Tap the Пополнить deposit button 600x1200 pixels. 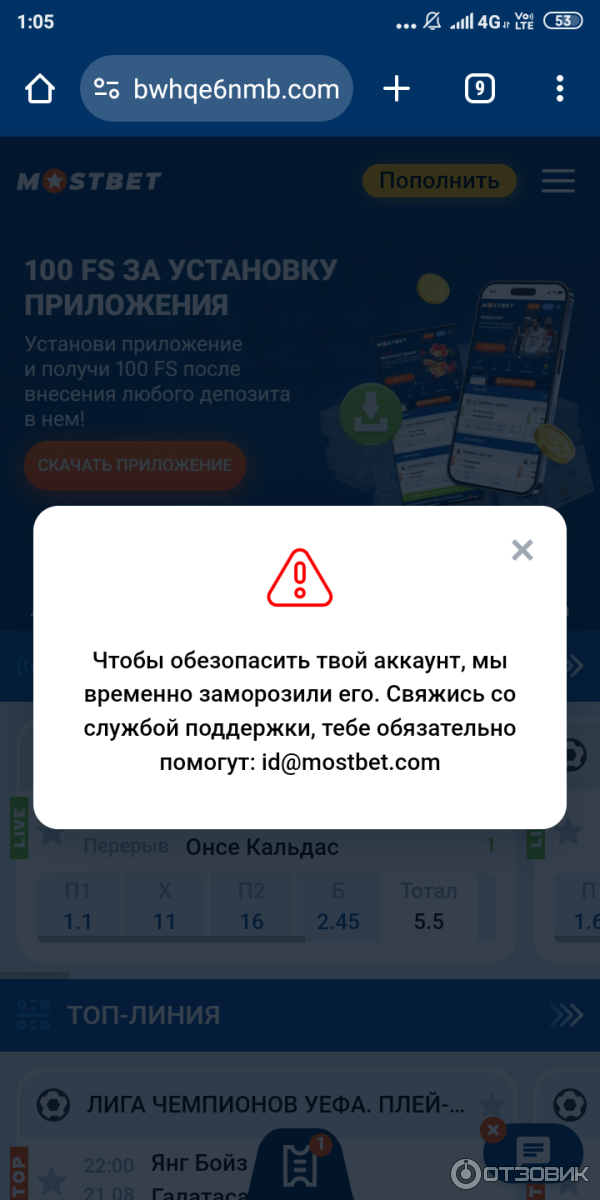tap(439, 181)
